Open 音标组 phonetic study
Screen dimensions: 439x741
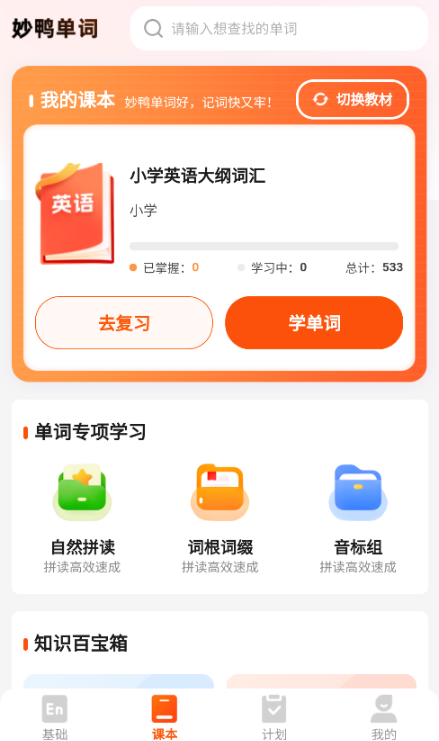[358, 519]
